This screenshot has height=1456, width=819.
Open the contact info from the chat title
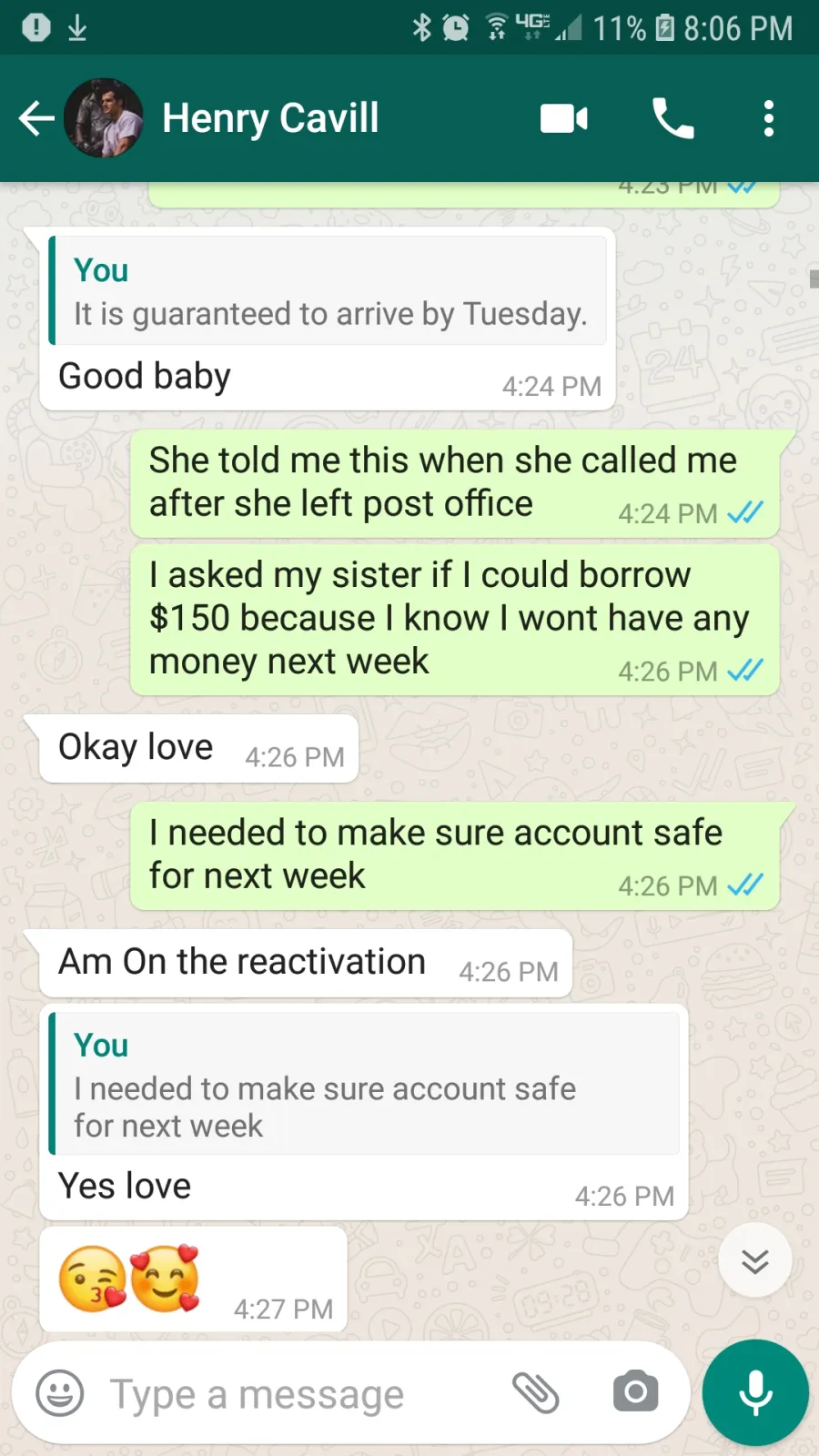pos(270,118)
